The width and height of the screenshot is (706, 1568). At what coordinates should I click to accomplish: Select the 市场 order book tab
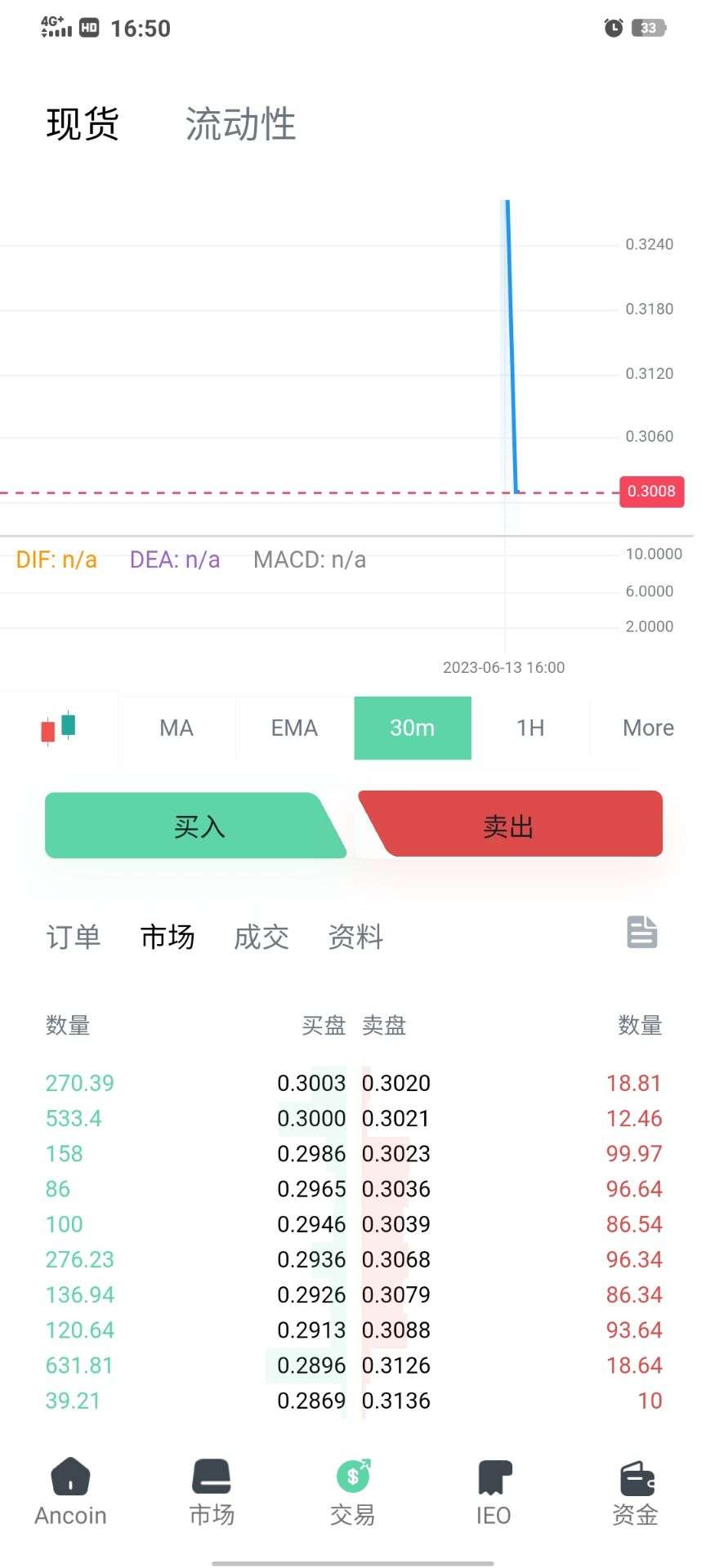click(x=168, y=937)
